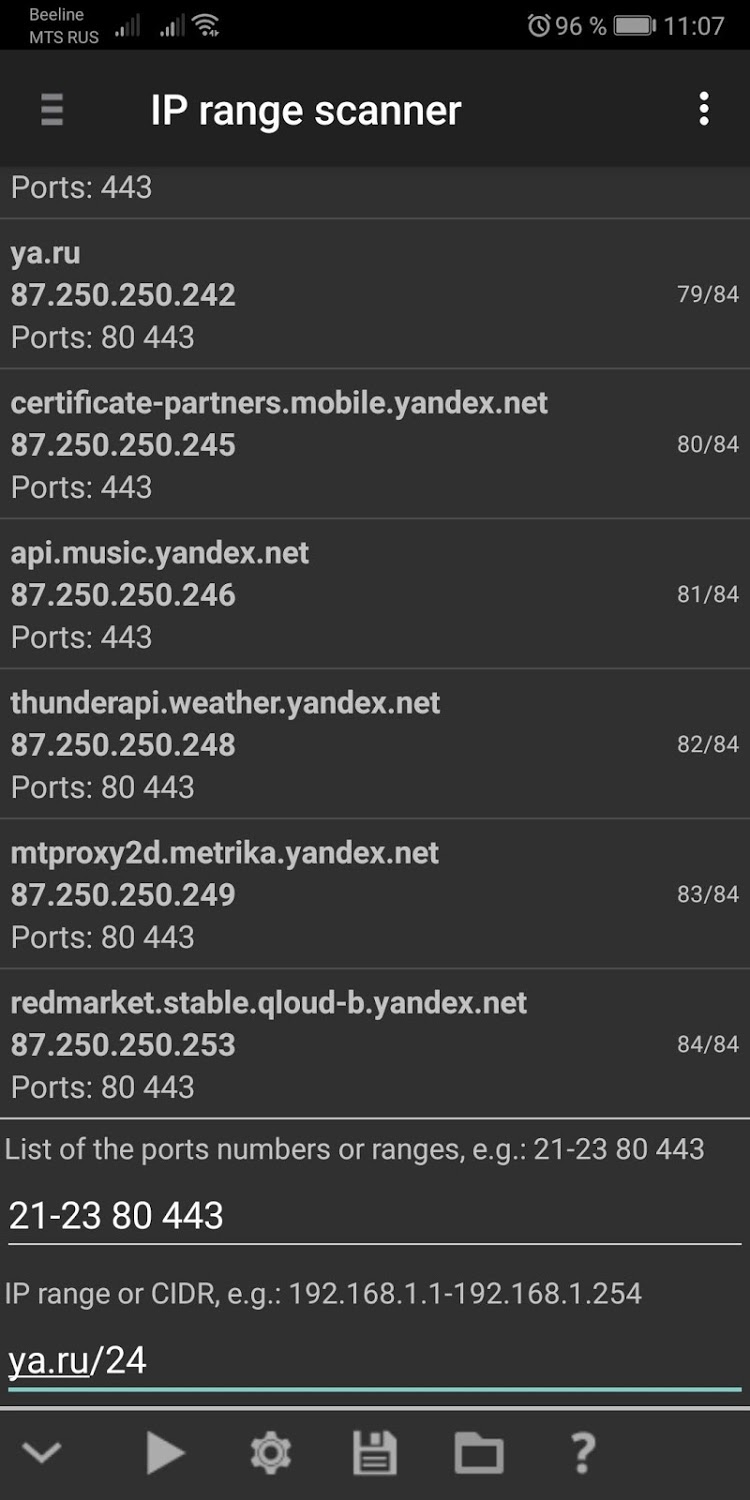Select the thunderapi.weather.yandex.net host
Screen dimensions: 750x1500
click(374, 744)
